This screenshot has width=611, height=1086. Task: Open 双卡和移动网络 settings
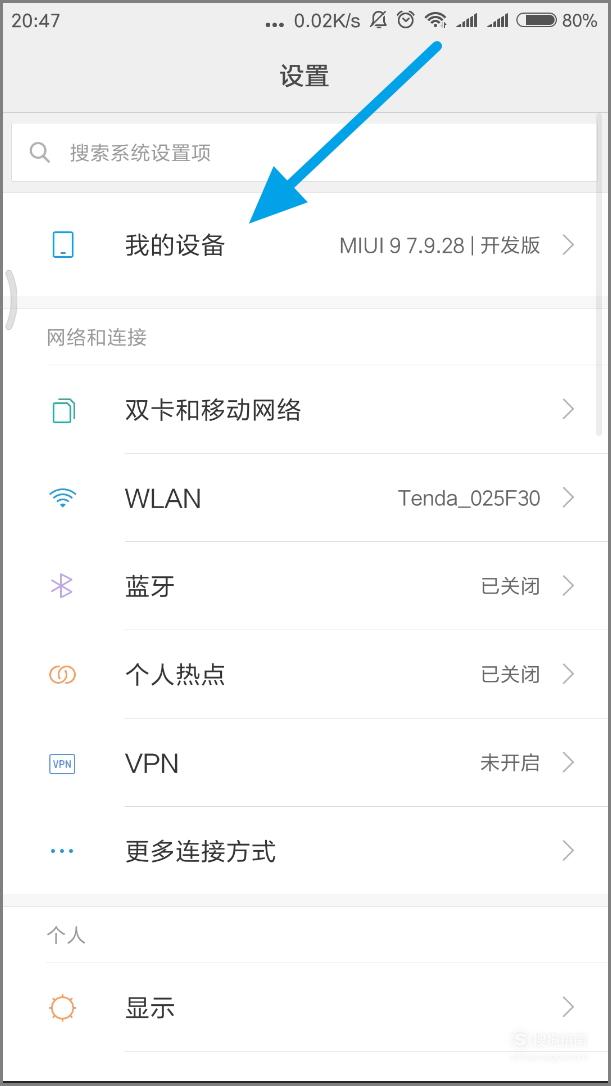click(306, 410)
